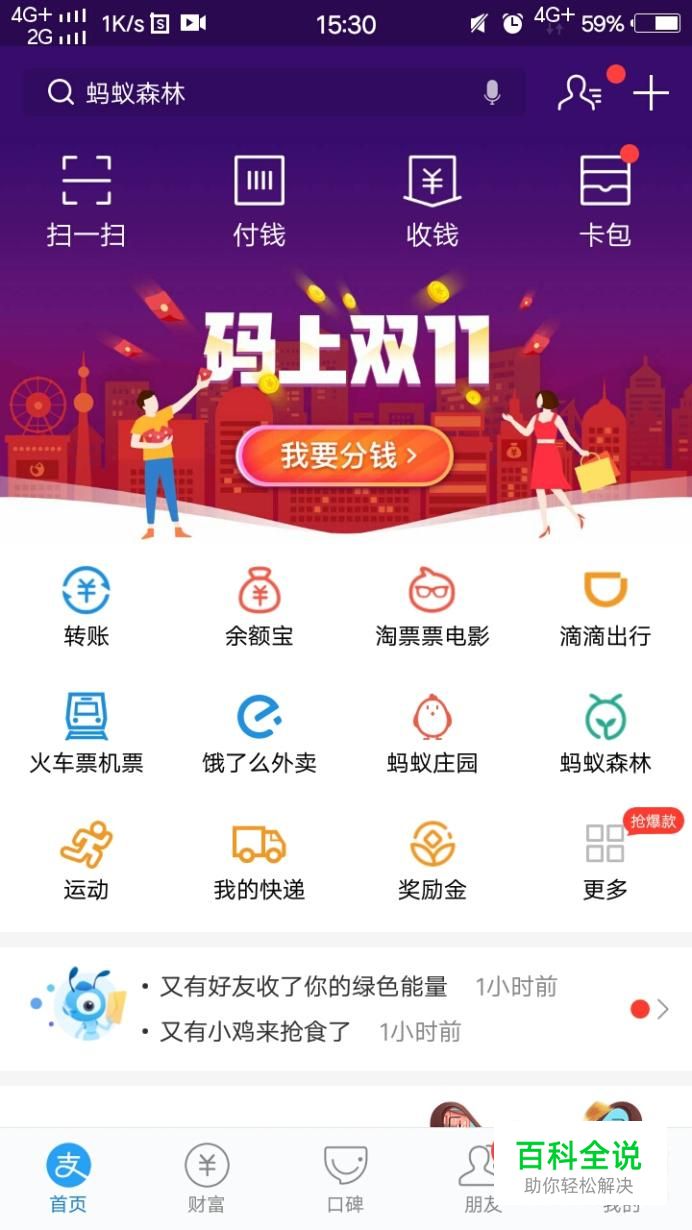Image resolution: width=692 pixels, height=1230 pixels.
Task: Open 蚂蚁庄园
Action: point(432,733)
